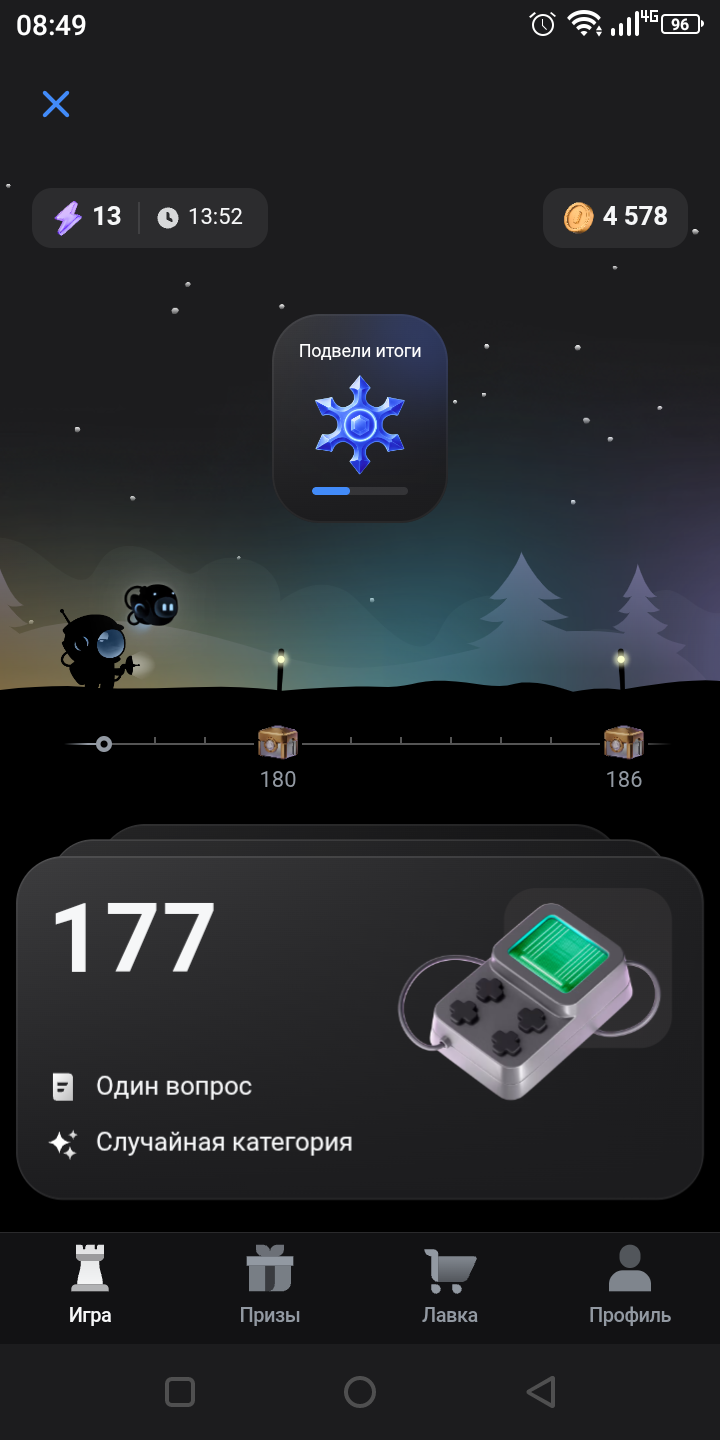This screenshot has height=1440, width=720.
Task: Switch to the Призы tab
Action: tap(270, 1286)
